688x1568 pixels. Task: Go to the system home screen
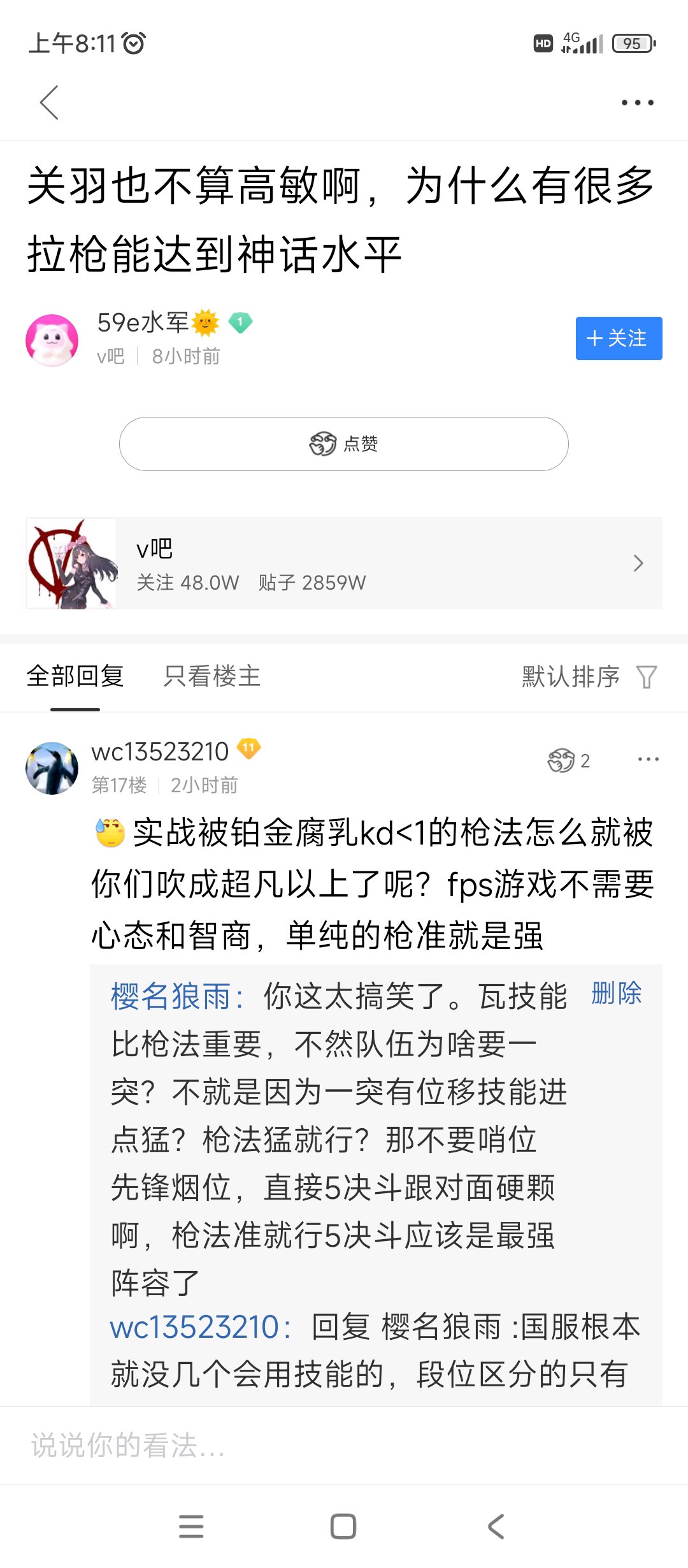tap(343, 1527)
